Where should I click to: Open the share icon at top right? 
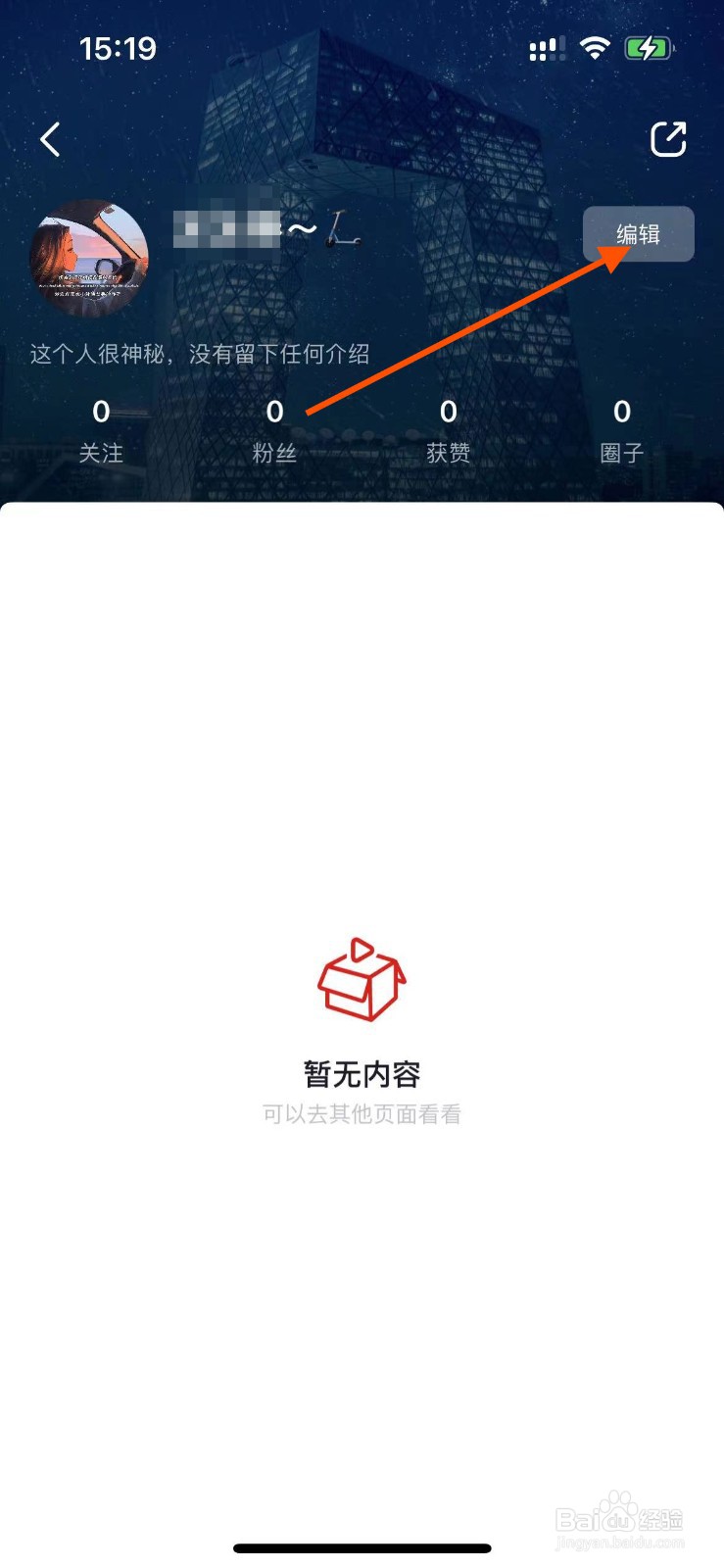point(669,139)
